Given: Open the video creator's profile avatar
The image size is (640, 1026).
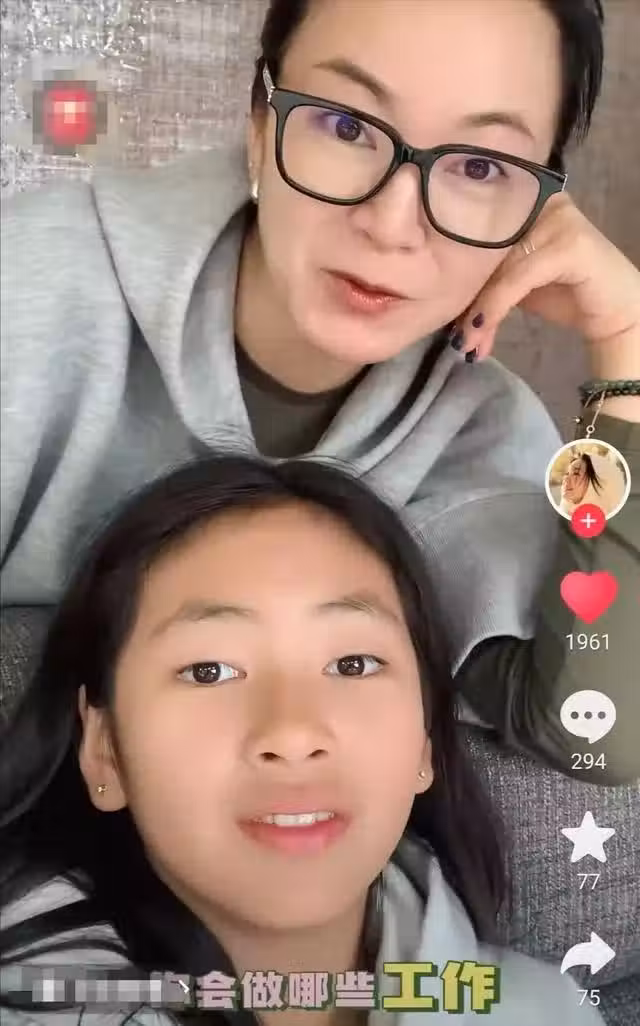Looking at the screenshot, I should (x=587, y=477).
